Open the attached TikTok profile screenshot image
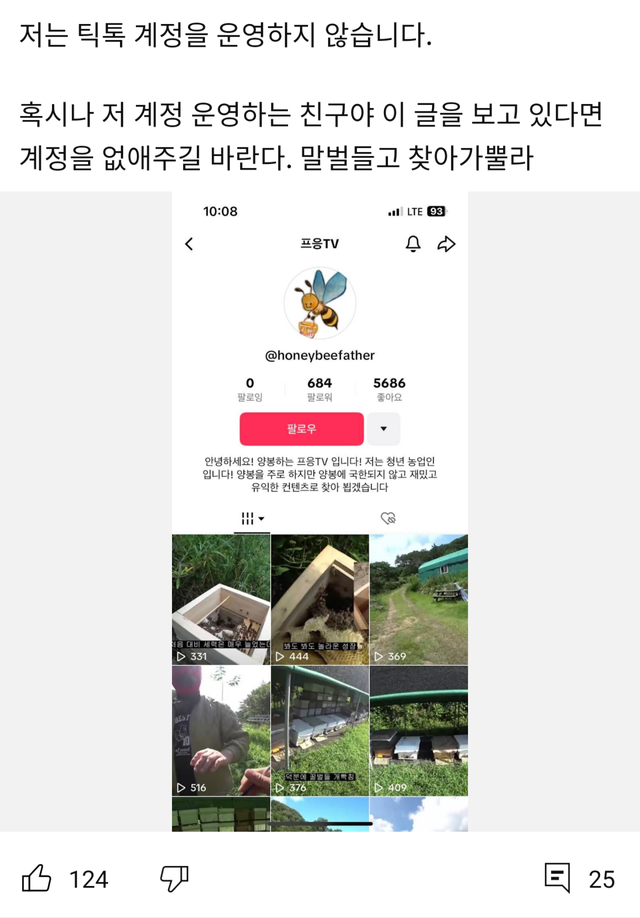This screenshot has width=640, height=918. (x=320, y=510)
